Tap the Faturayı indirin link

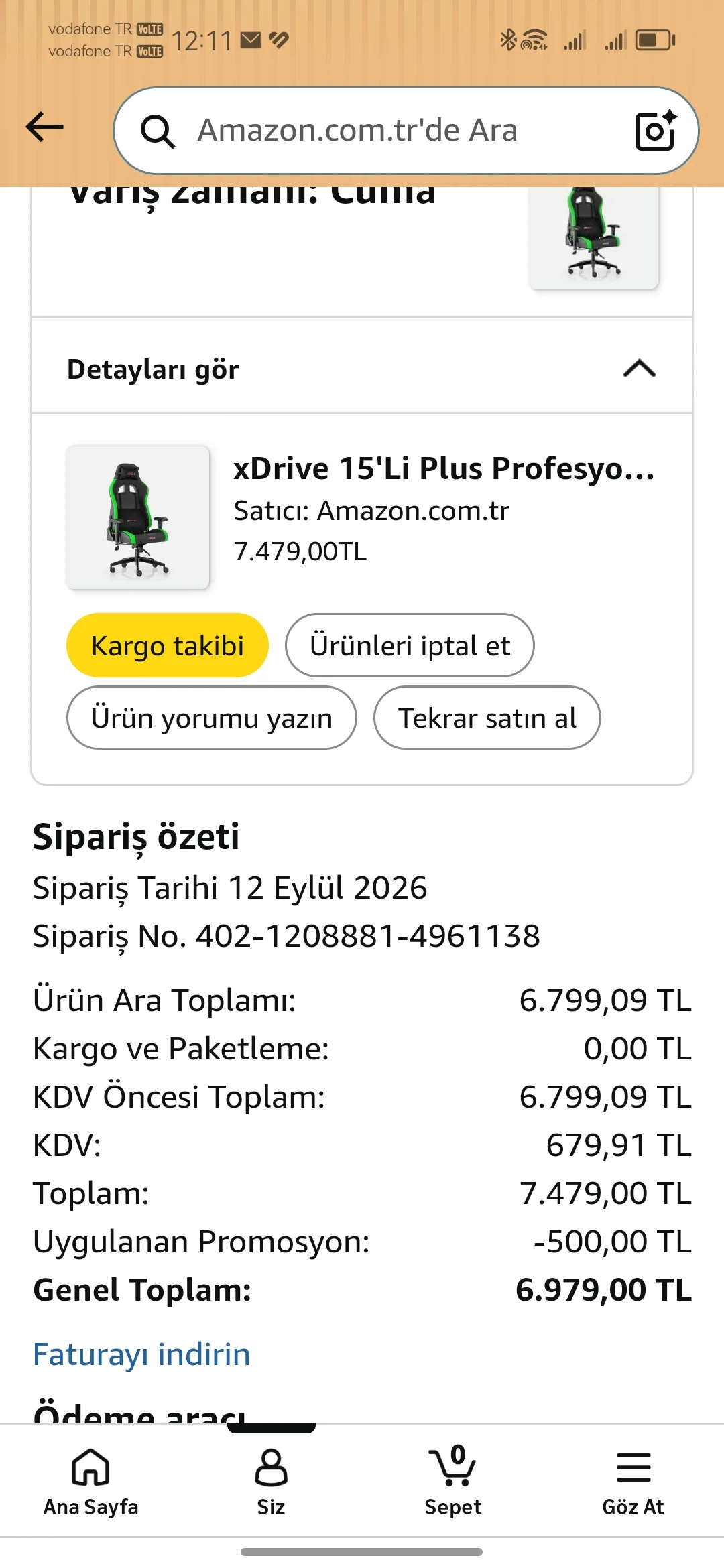[x=141, y=1354]
